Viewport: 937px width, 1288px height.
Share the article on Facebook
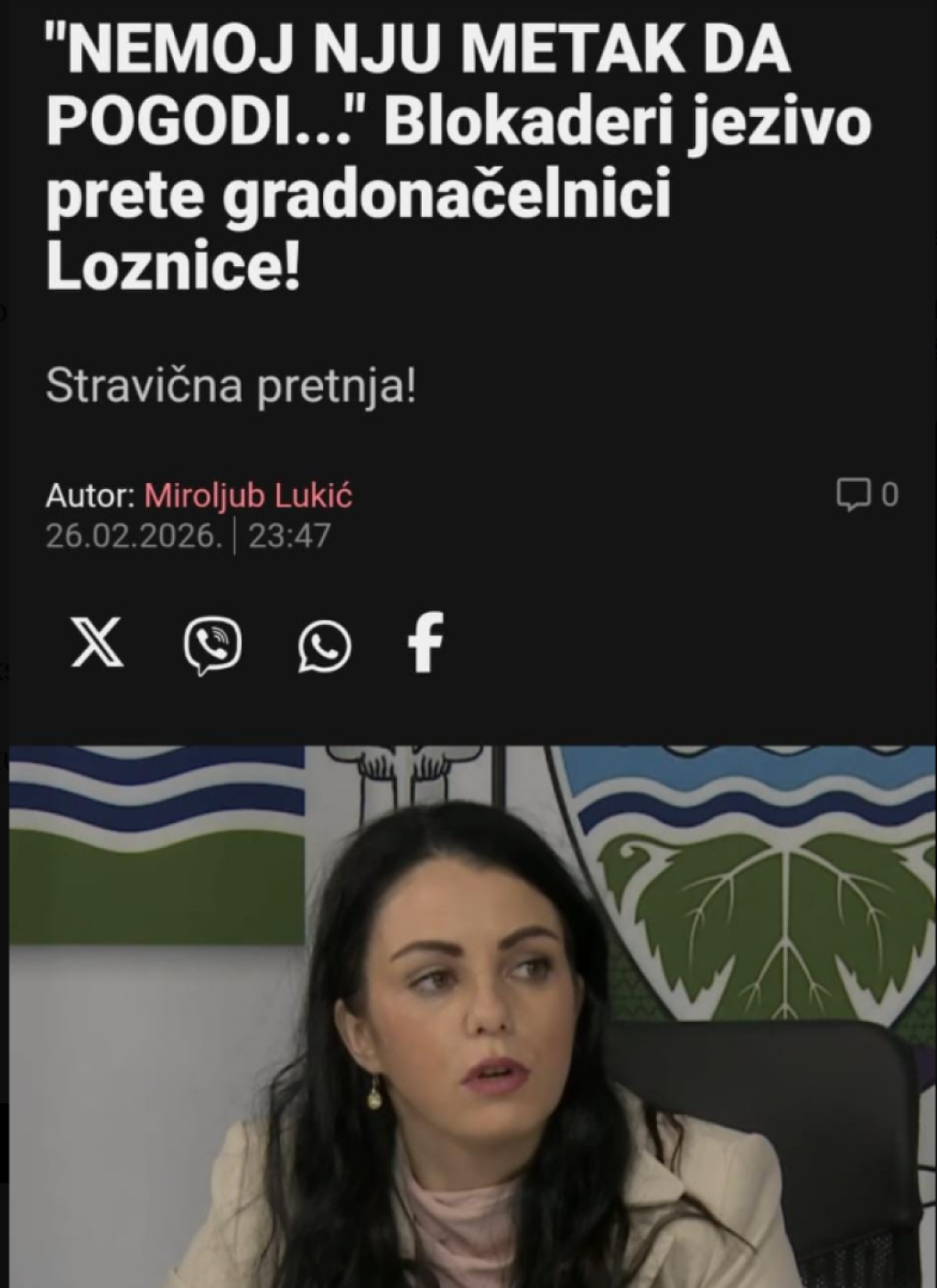426,643
